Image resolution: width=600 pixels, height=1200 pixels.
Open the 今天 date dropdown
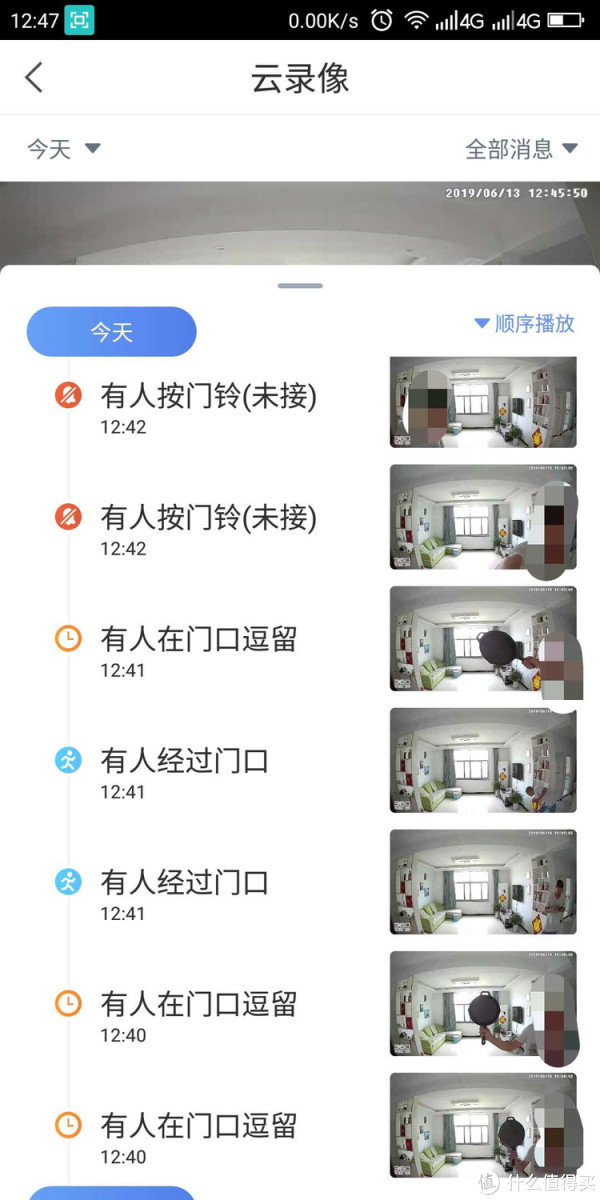point(64,149)
